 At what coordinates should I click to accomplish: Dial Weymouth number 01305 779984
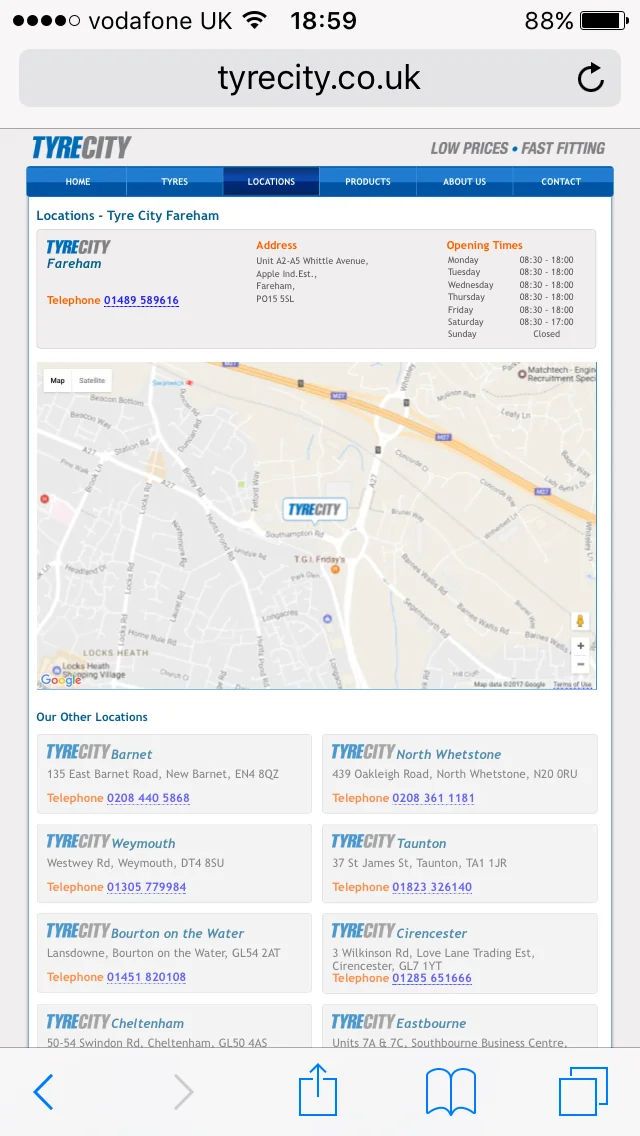[x=146, y=888]
